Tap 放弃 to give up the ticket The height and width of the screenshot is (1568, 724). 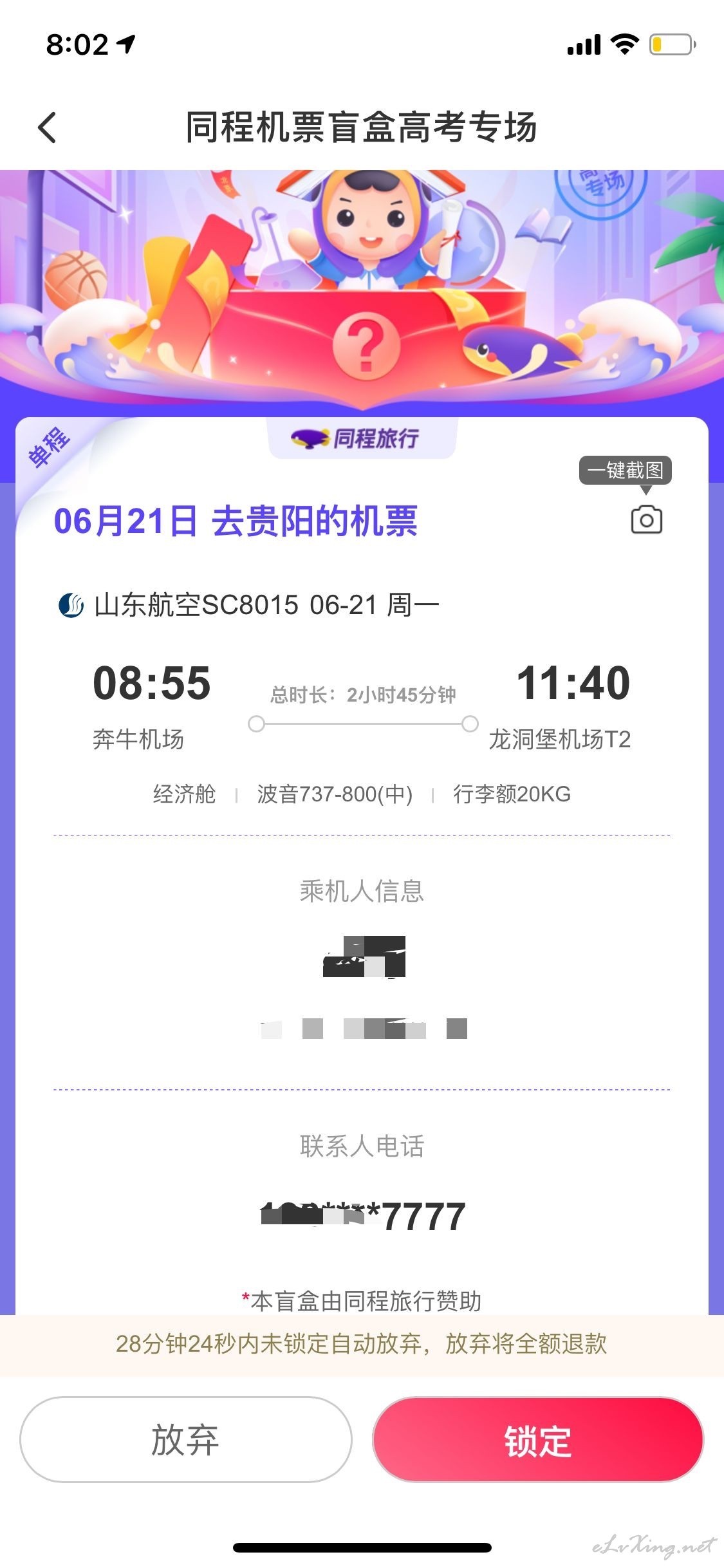coord(186,1440)
